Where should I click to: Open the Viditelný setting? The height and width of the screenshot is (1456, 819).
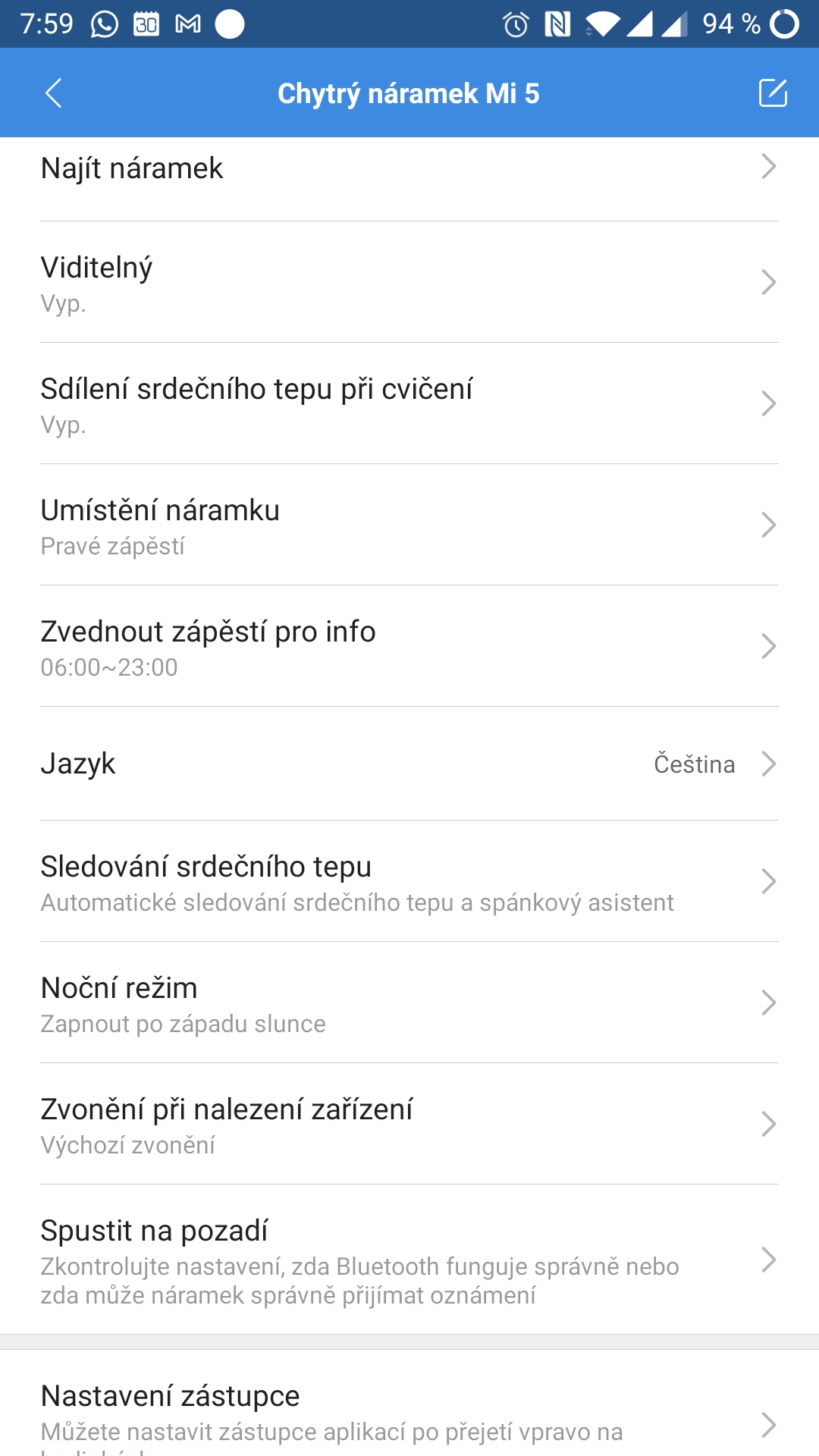[x=409, y=283]
